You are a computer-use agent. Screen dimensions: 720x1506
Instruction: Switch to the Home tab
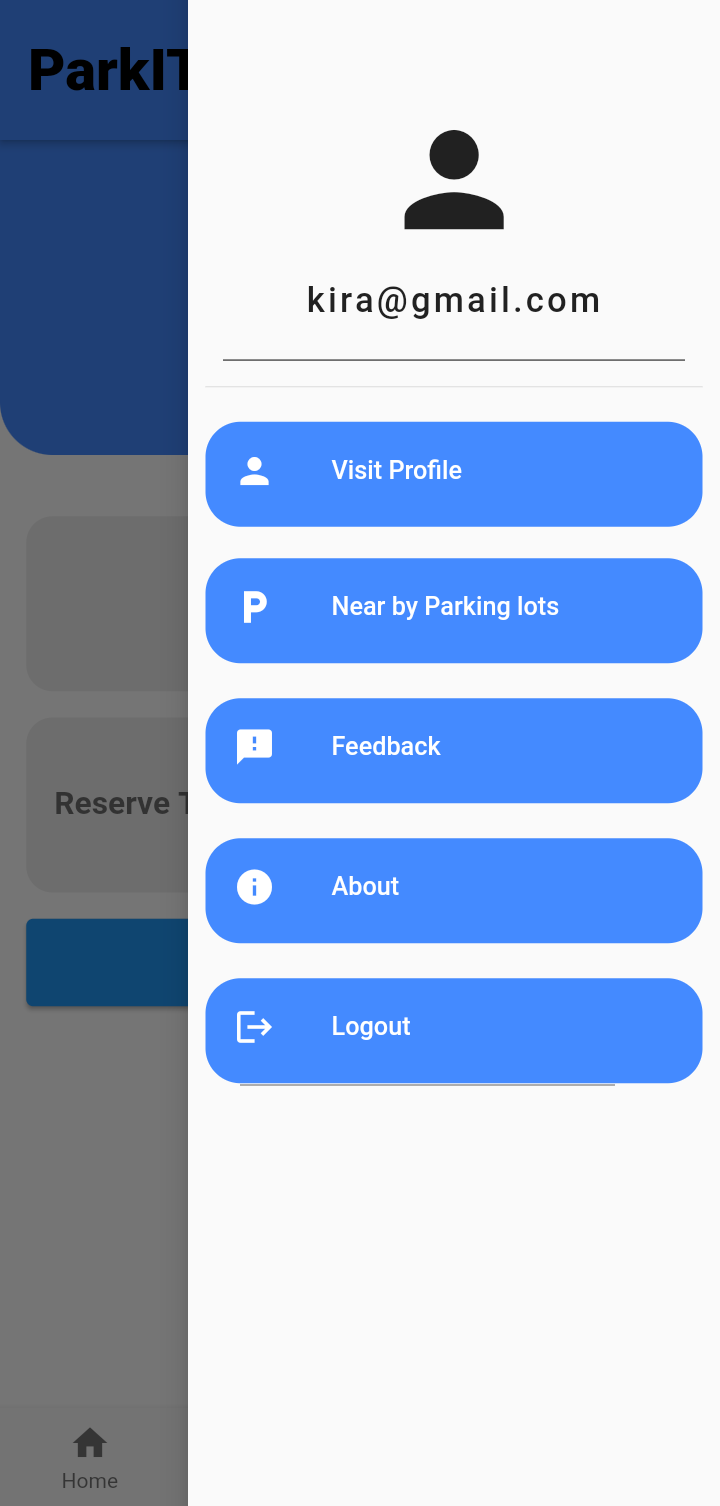pos(90,1458)
